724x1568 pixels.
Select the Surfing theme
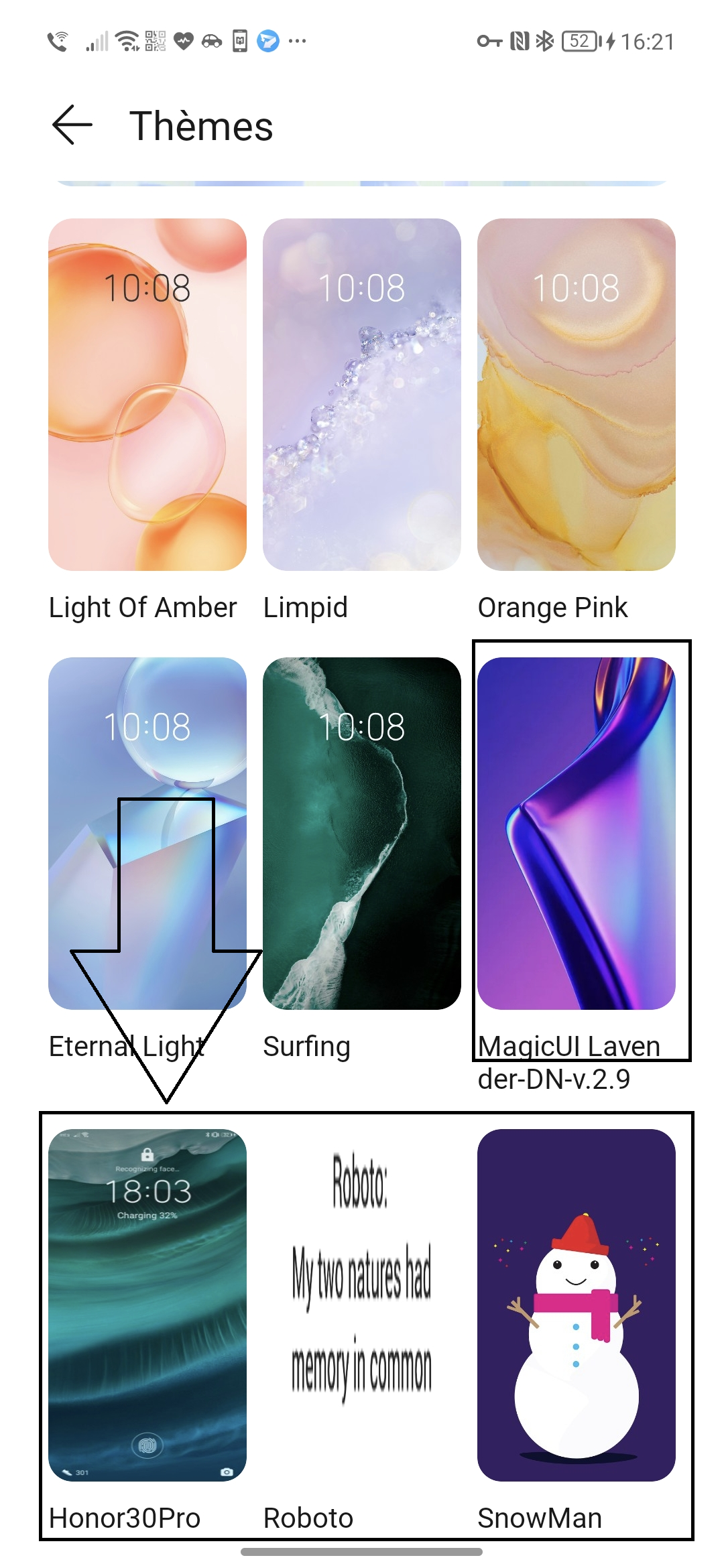pos(362,833)
